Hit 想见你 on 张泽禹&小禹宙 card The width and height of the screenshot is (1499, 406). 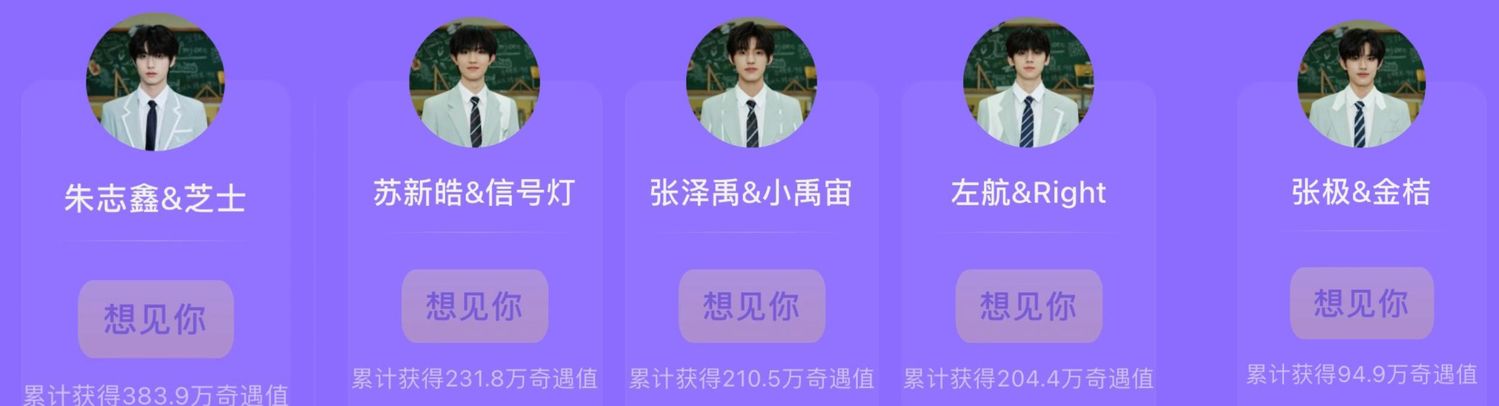tap(751, 306)
